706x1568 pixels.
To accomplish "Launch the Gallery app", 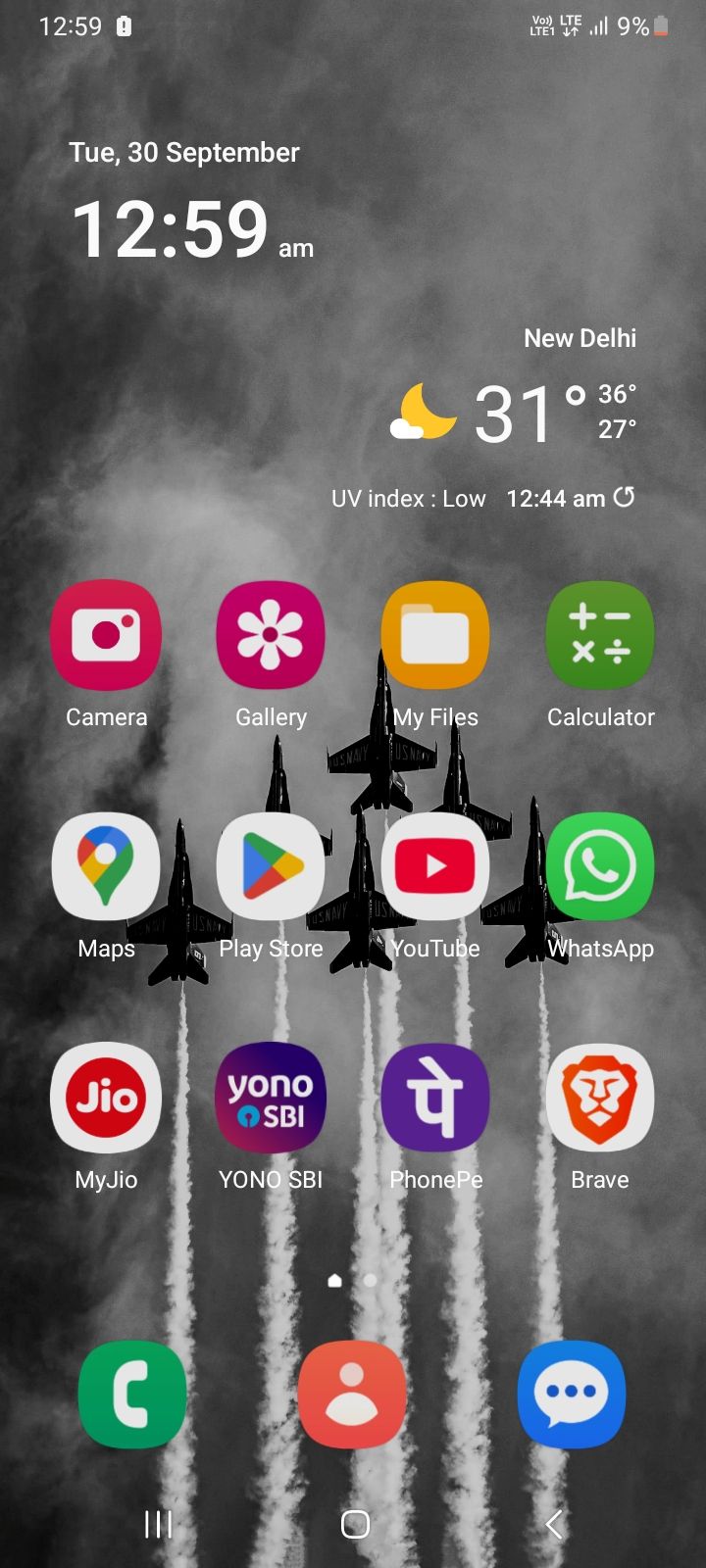I will (271, 635).
